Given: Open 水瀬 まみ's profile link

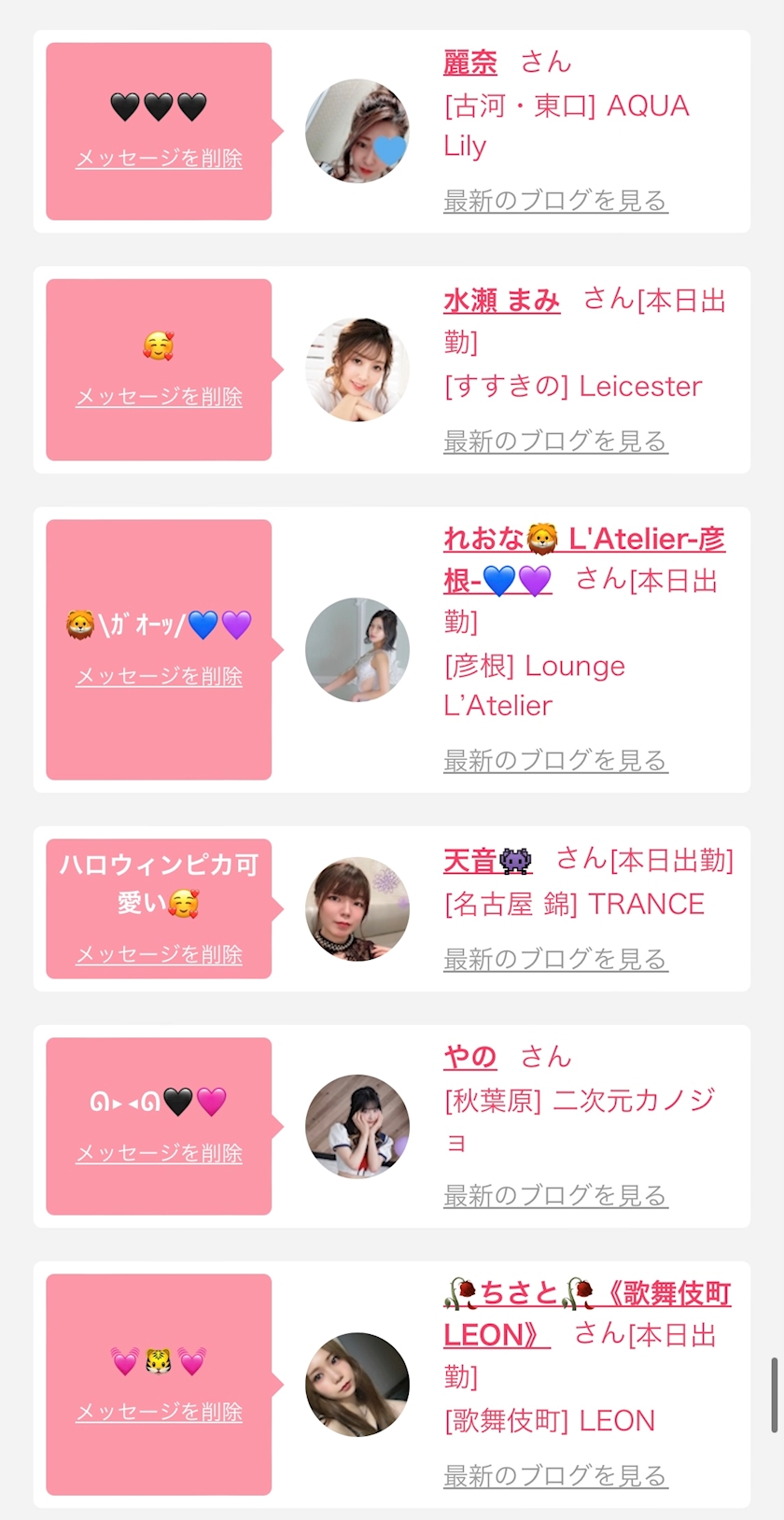Looking at the screenshot, I should [x=501, y=301].
